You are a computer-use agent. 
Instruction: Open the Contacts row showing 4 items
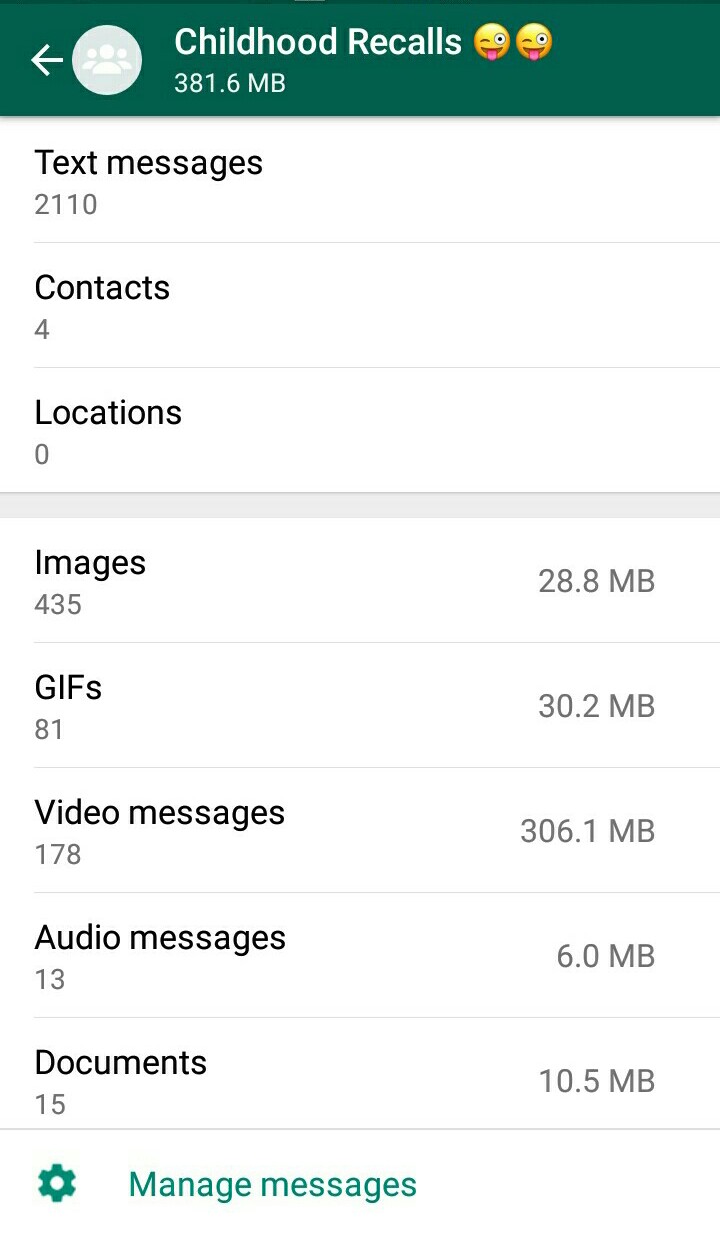pyautogui.click(x=102, y=303)
